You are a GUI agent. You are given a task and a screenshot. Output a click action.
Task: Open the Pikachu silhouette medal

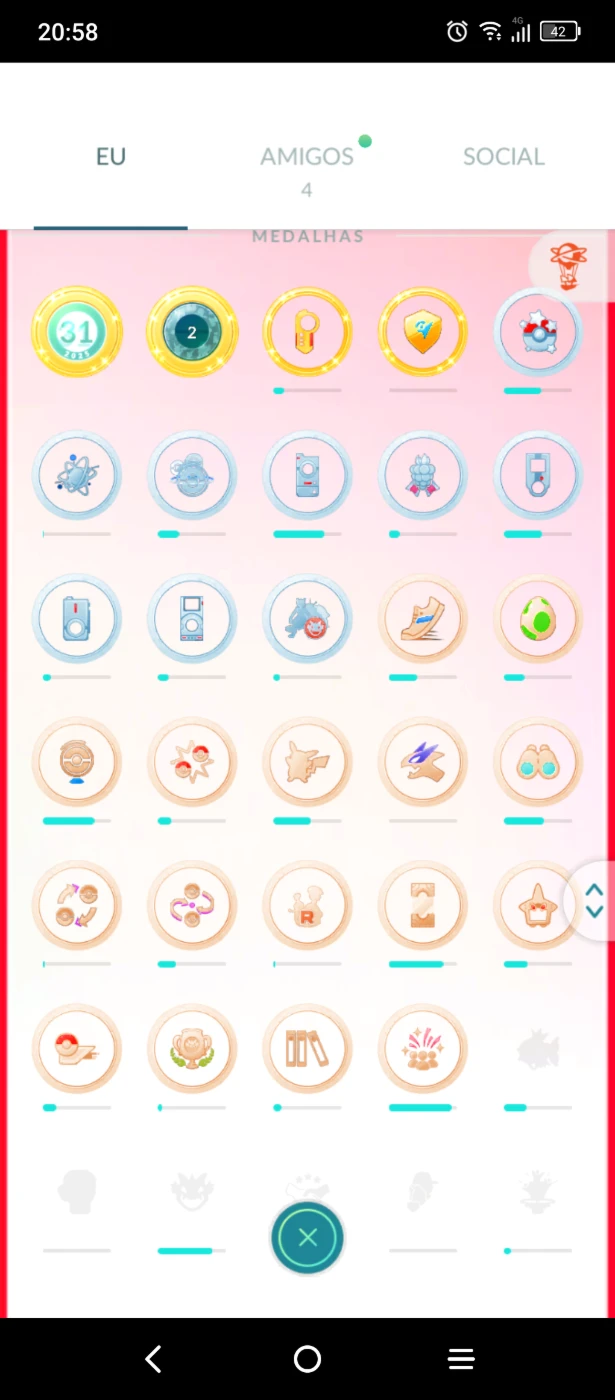click(307, 762)
